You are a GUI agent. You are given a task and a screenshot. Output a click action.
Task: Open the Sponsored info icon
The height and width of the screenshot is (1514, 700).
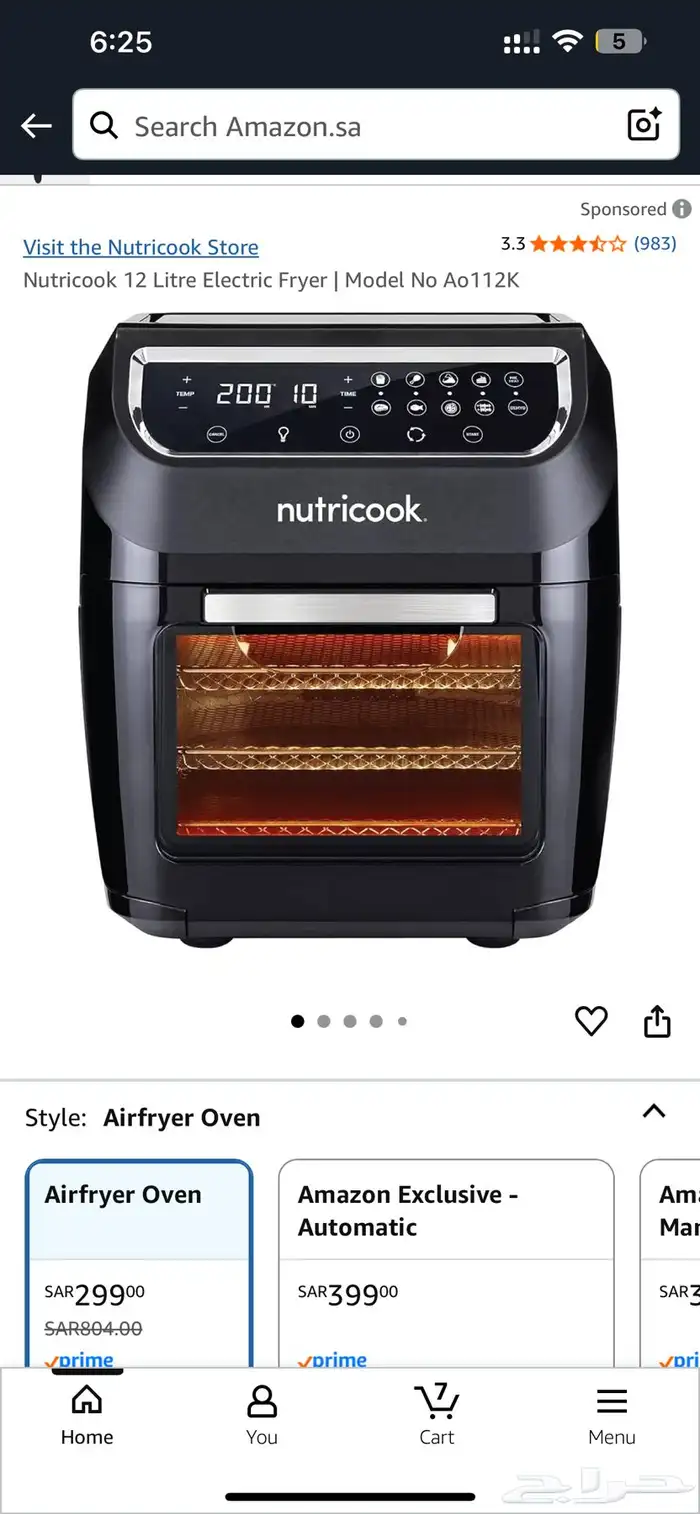(682, 209)
